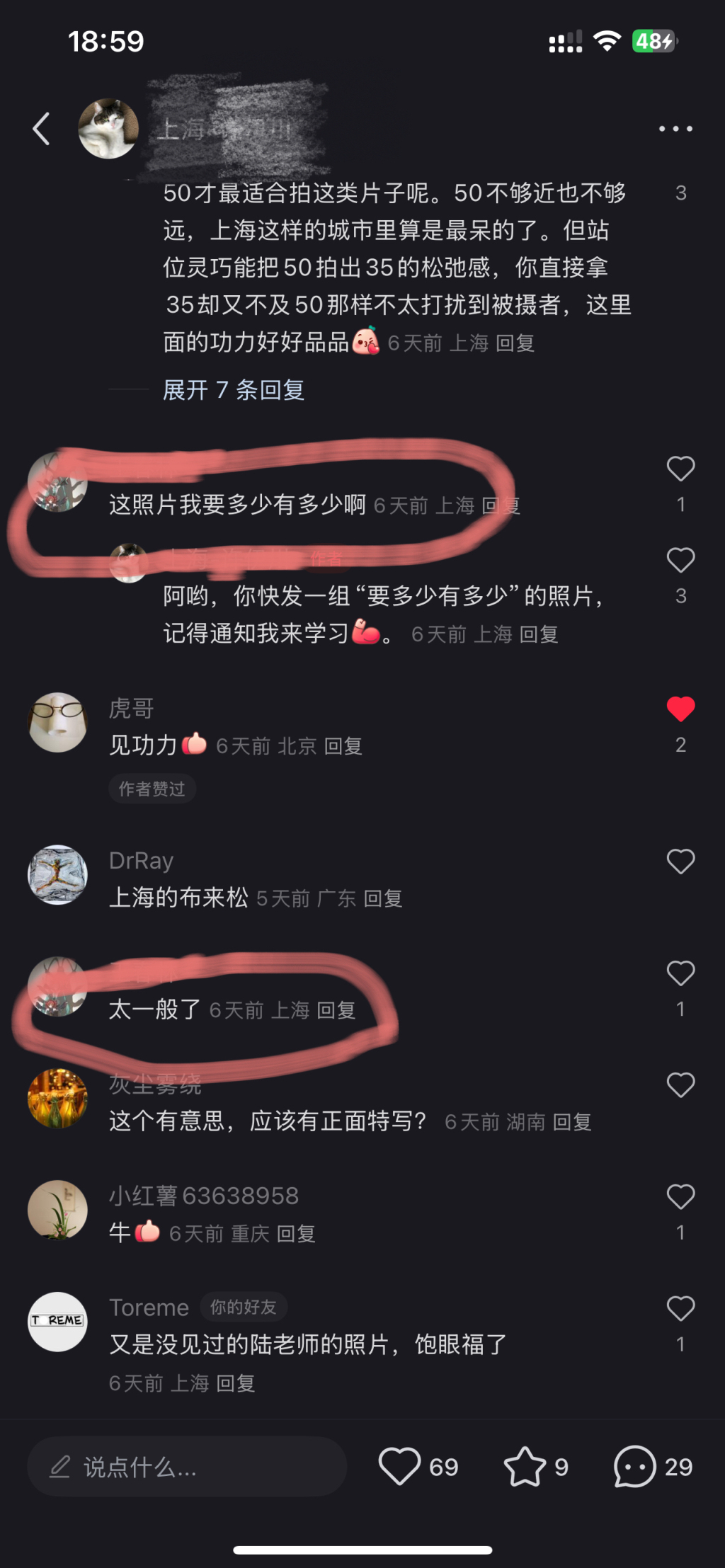This screenshot has height=1568, width=725.
Task: Open the author's cat avatar profile
Action: [108, 129]
